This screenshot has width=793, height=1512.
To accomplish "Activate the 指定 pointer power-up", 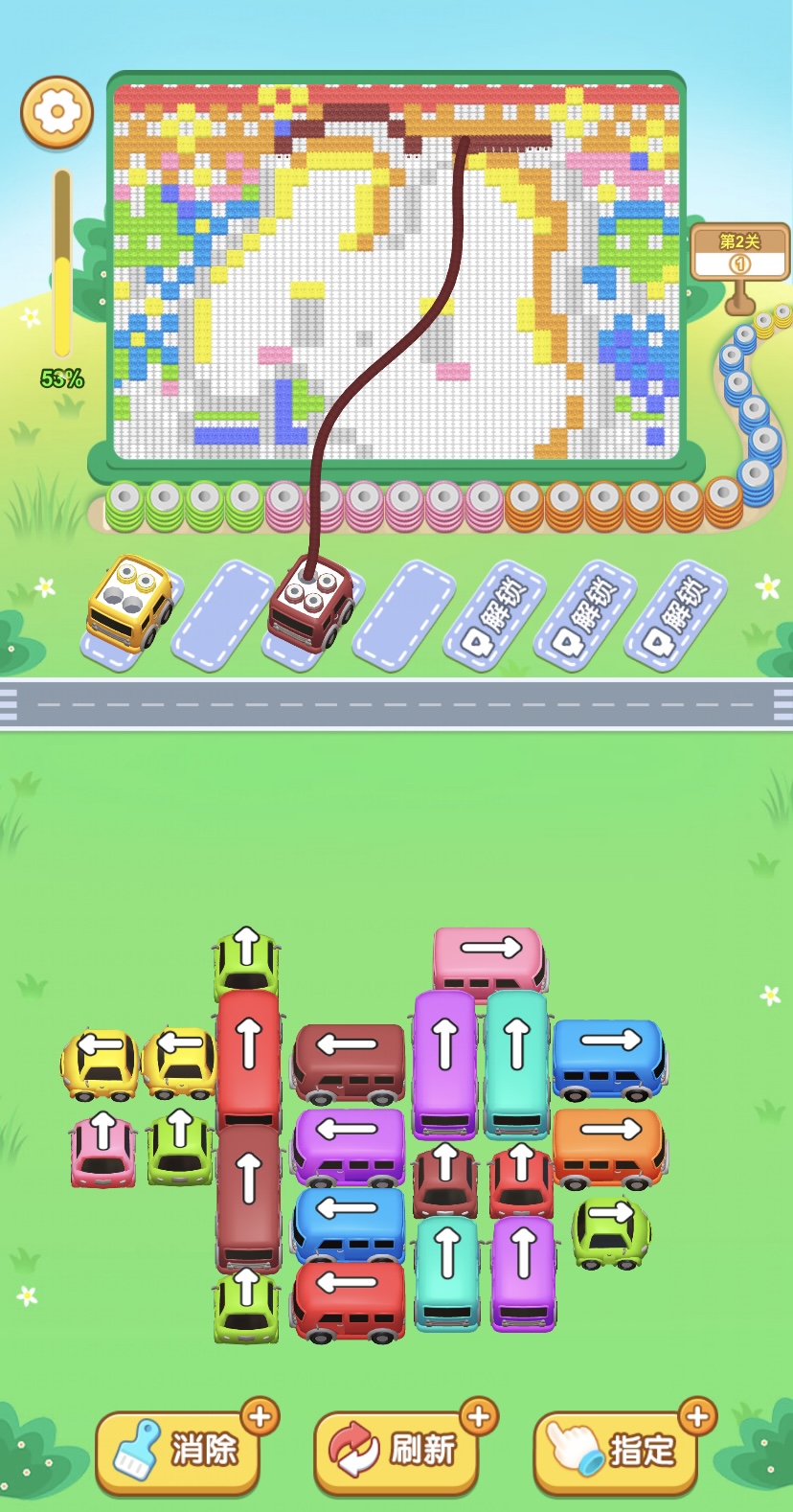I will pos(616,1450).
